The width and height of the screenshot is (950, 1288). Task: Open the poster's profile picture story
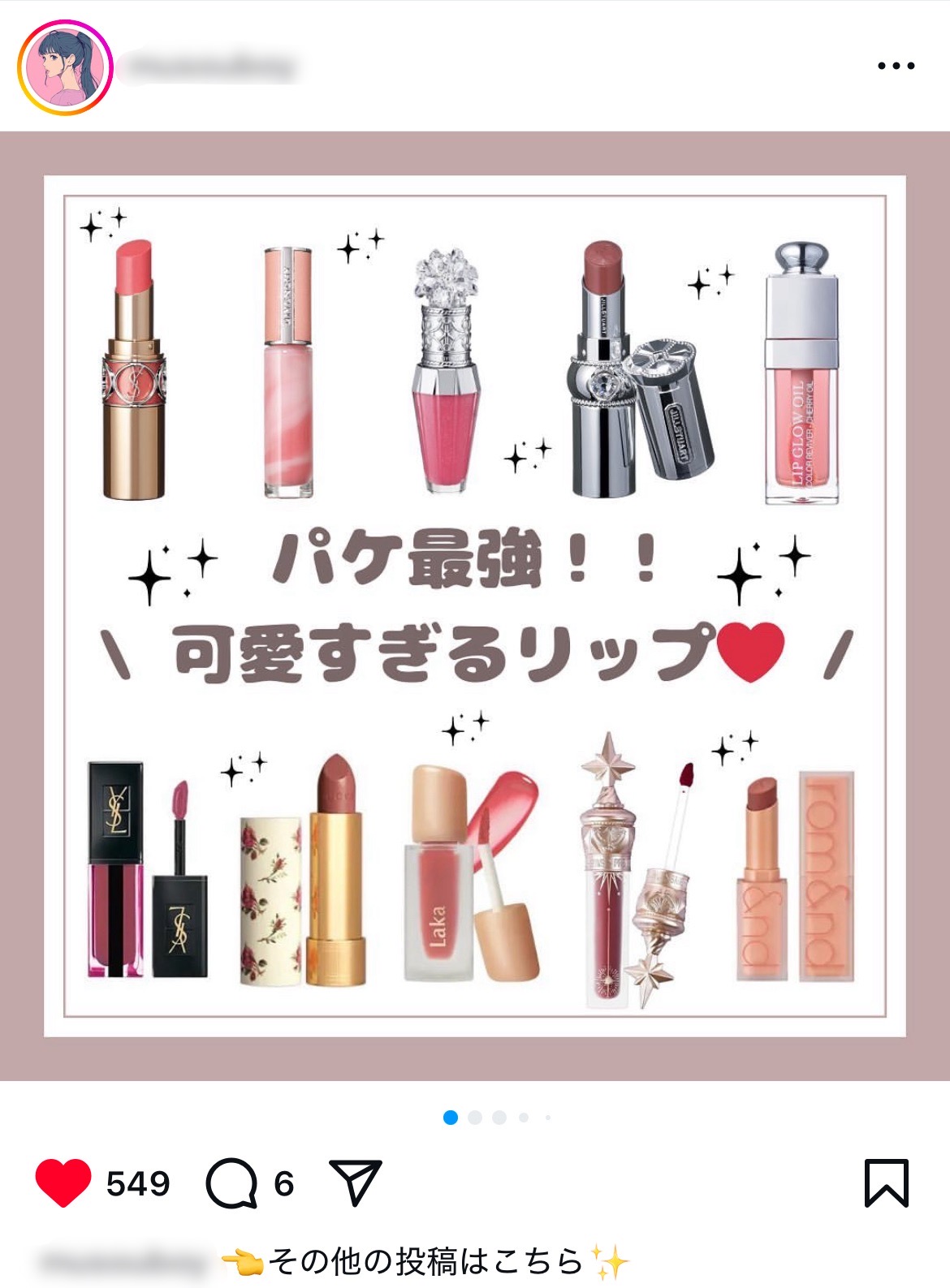65,67
